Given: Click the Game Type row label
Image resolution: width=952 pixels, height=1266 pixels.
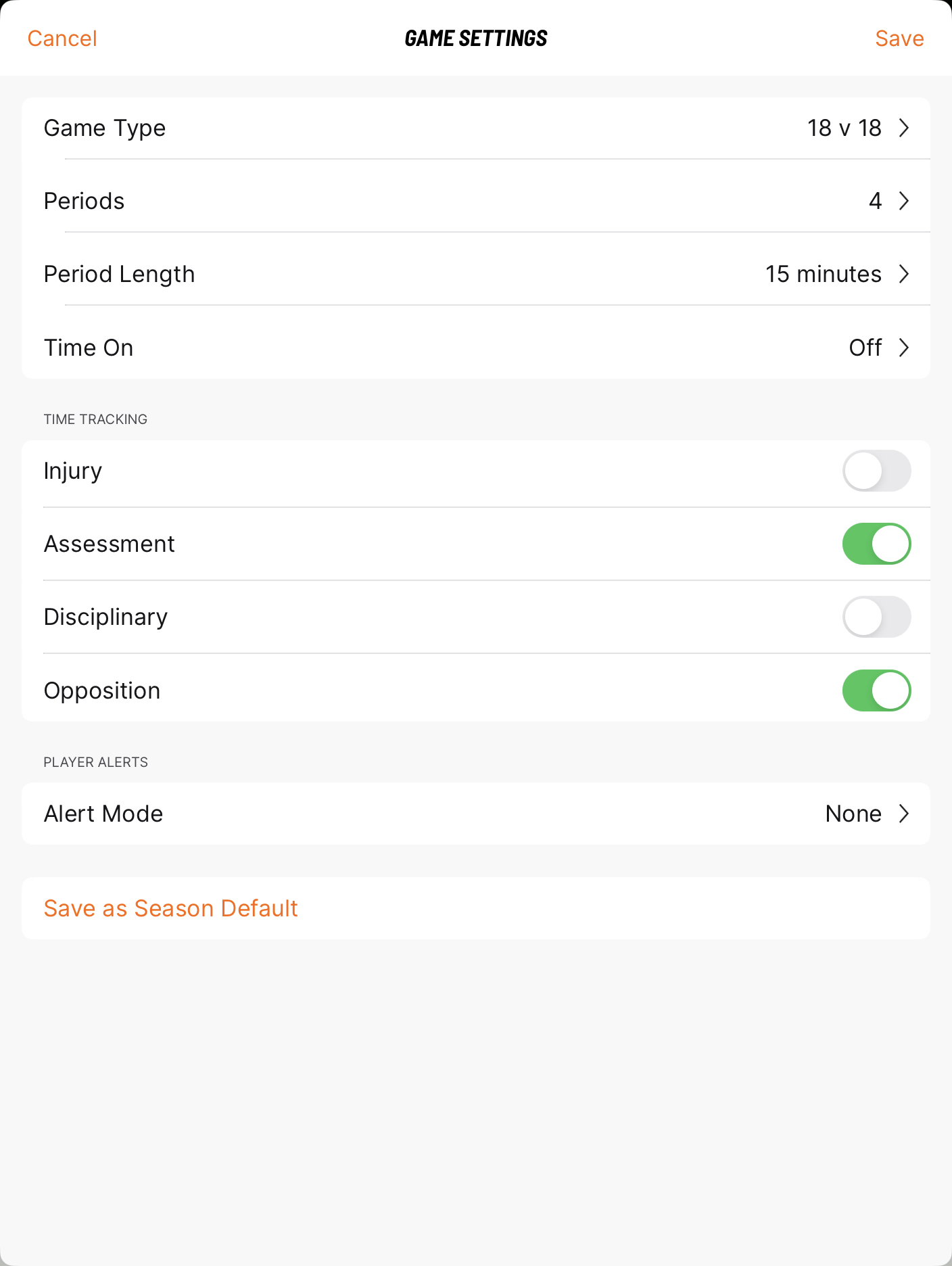Looking at the screenshot, I should 105,128.
